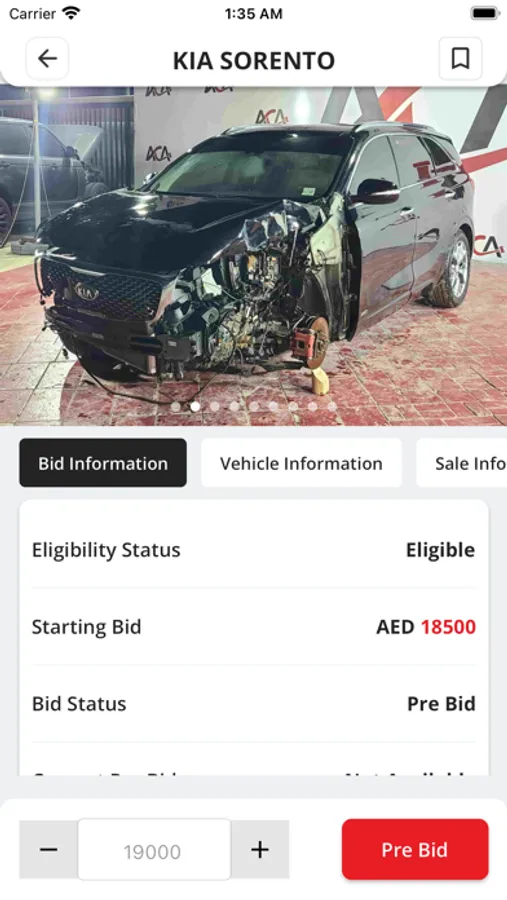Image resolution: width=507 pixels, height=900 pixels.
Task: Select the Bid Information tab
Action: click(x=103, y=463)
